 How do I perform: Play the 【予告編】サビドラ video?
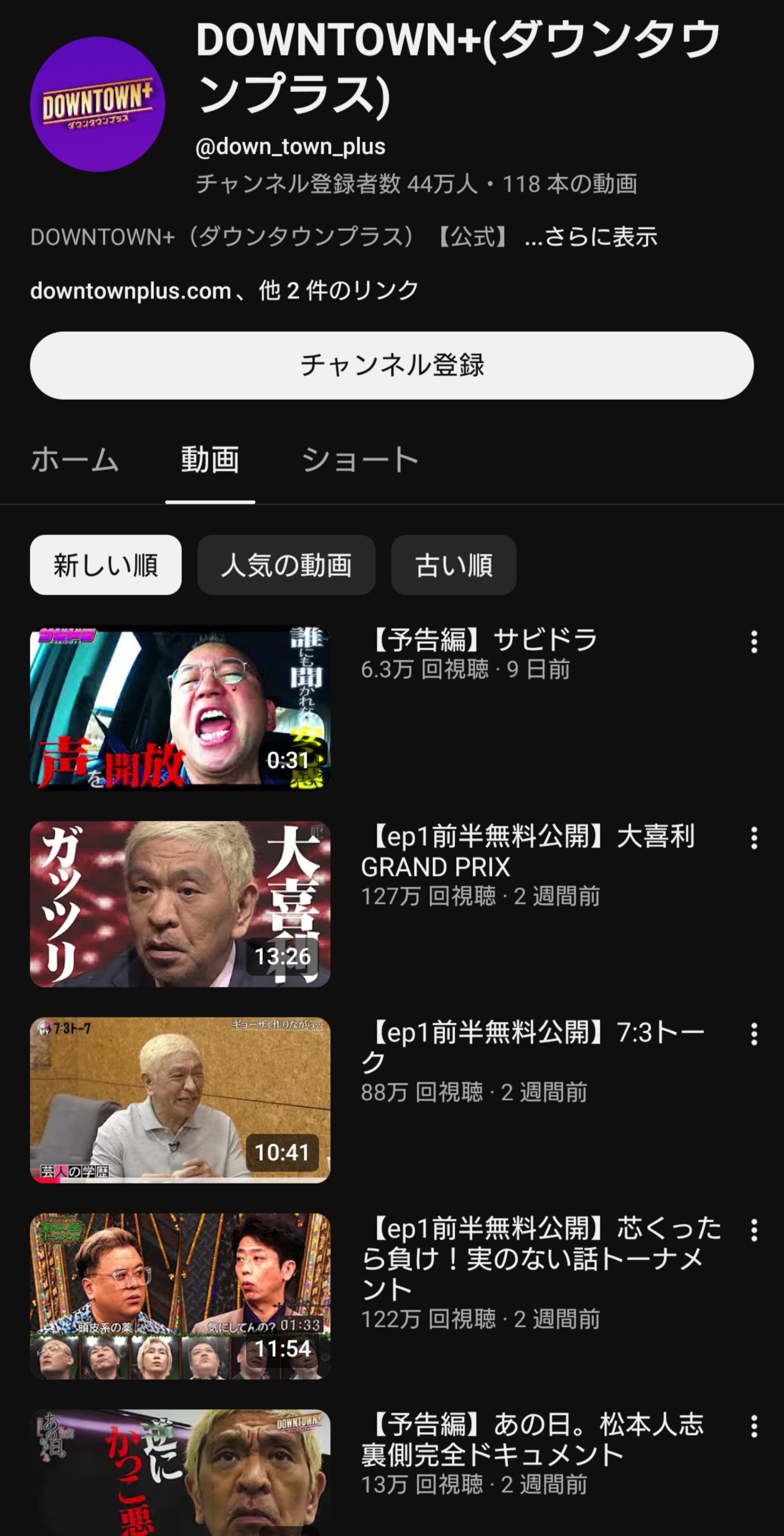tap(180, 707)
